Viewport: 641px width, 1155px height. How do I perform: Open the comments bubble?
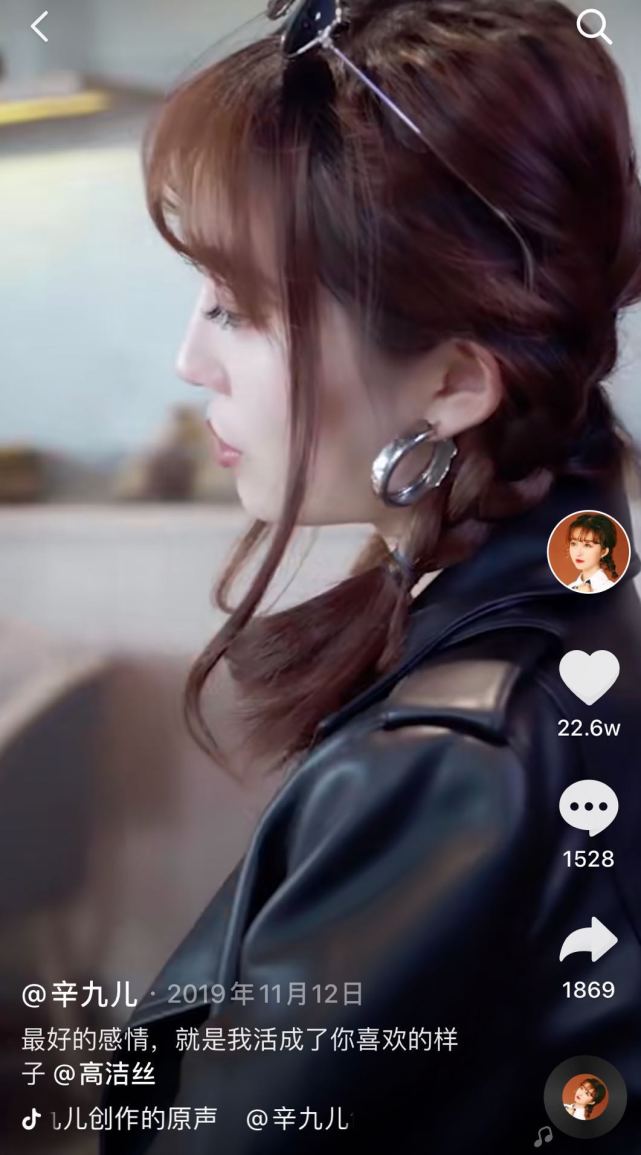point(588,808)
